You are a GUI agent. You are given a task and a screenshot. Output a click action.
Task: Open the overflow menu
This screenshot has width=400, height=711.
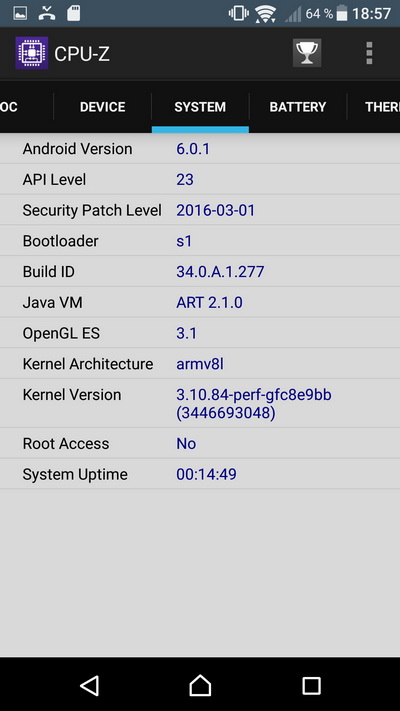point(369,53)
